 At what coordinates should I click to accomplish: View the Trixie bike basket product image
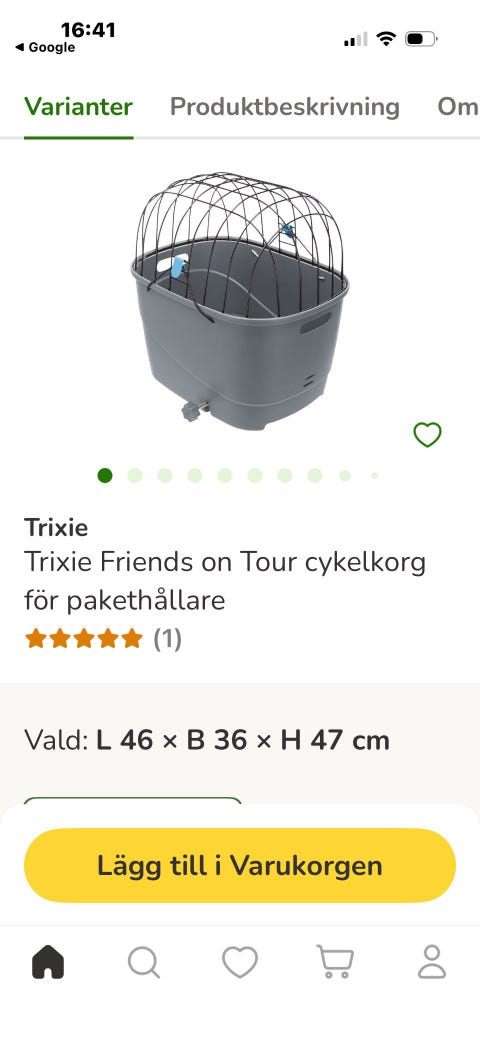coord(240,301)
